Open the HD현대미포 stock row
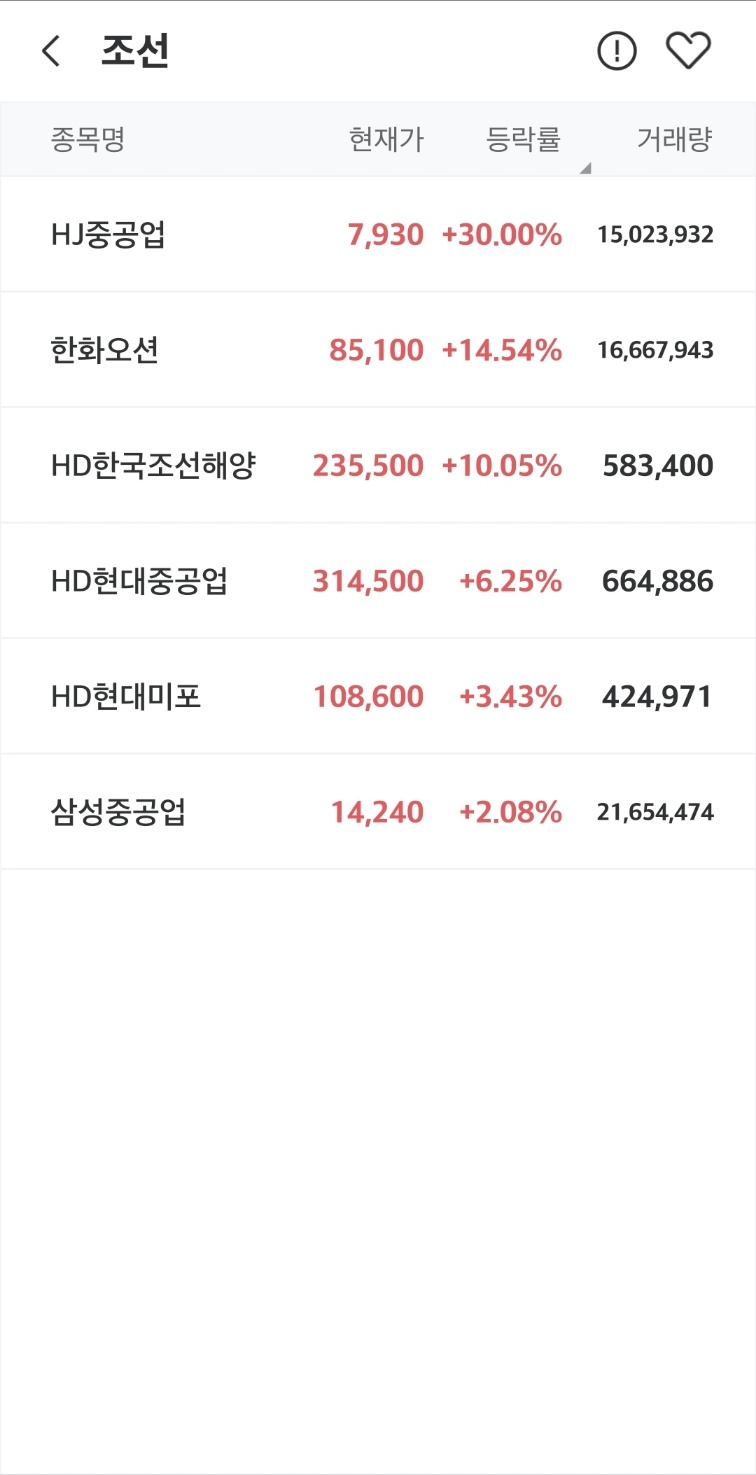Image resolution: width=756 pixels, height=1475 pixels. click(x=378, y=696)
